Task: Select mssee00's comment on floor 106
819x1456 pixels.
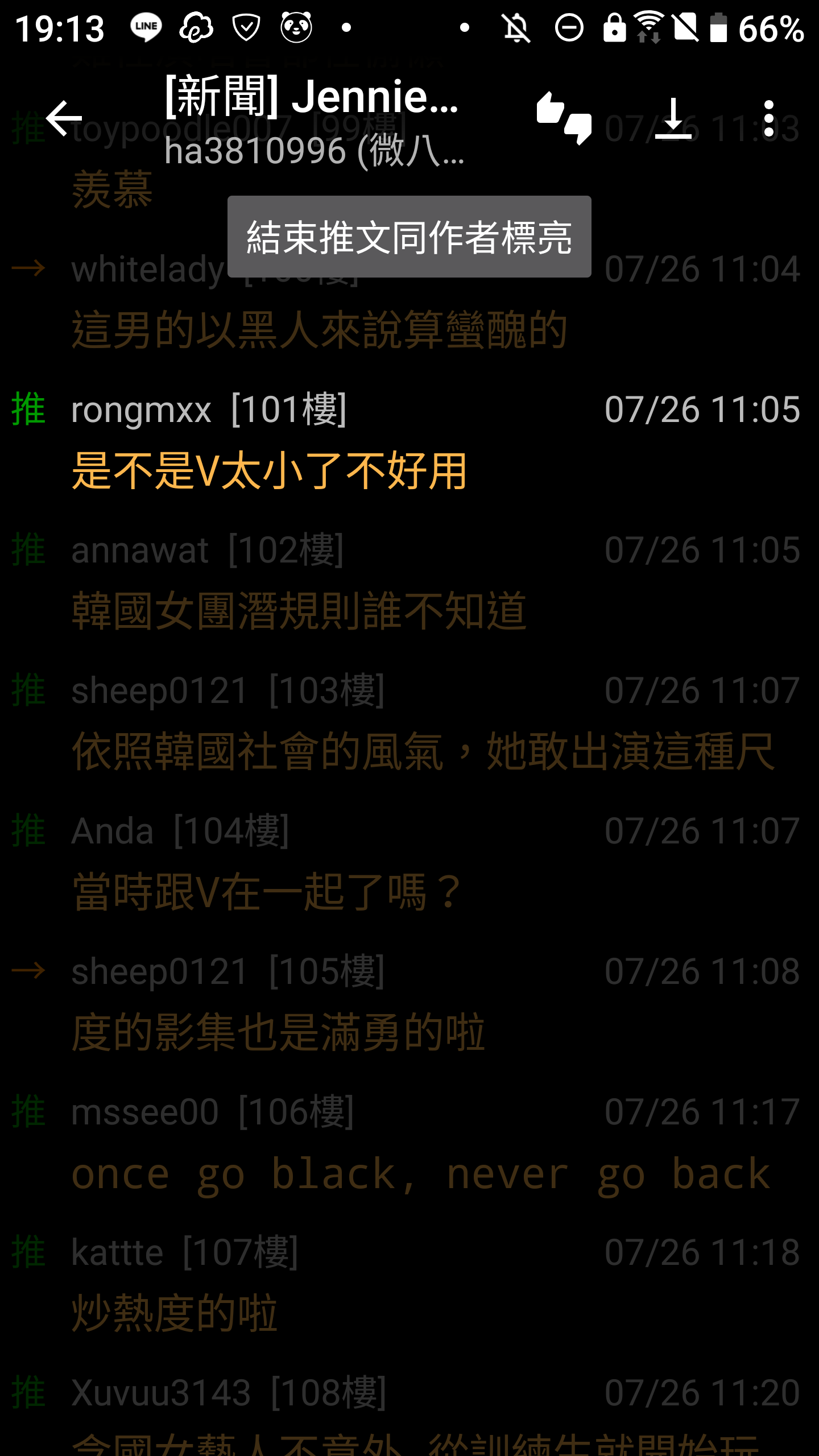Action: point(409,1144)
